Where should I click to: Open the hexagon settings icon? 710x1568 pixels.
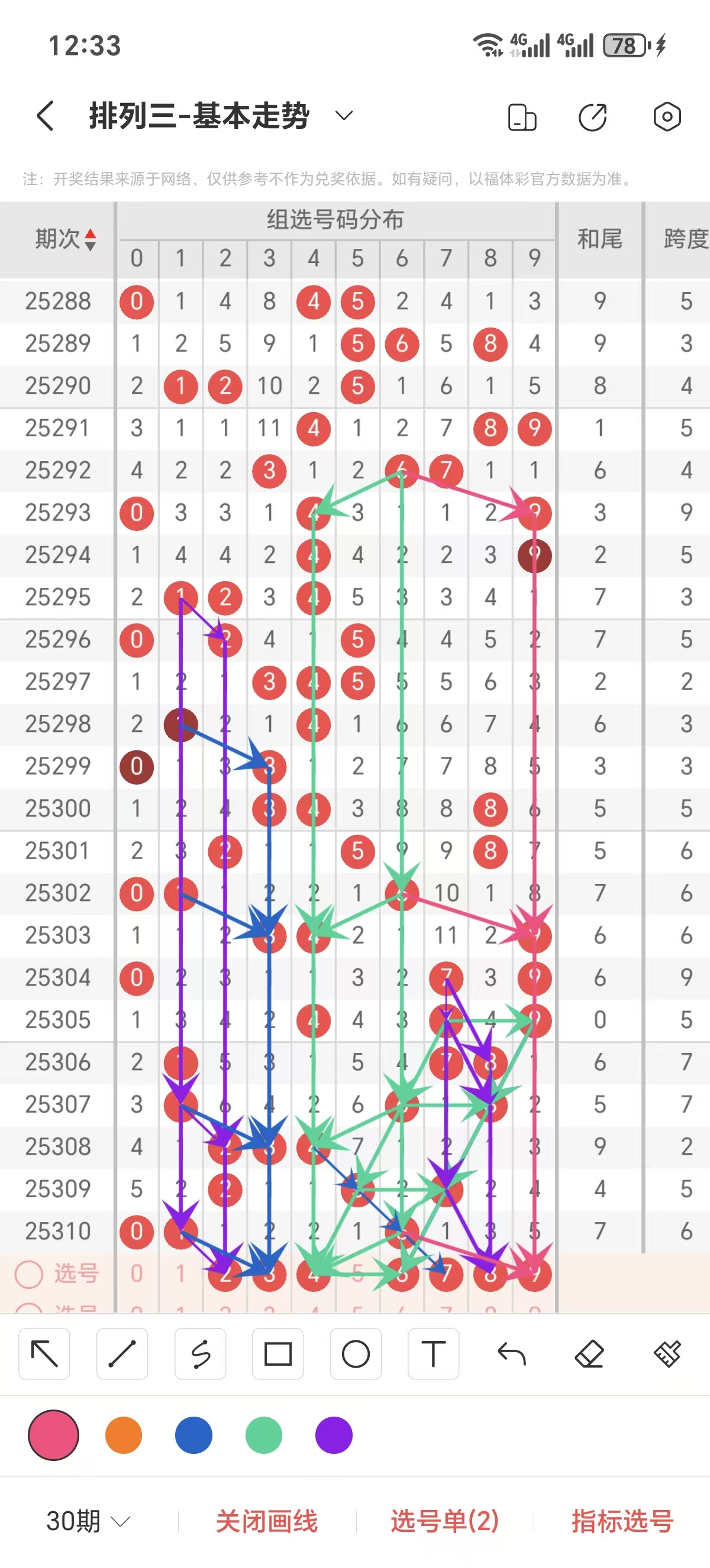[x=667, y=117]
